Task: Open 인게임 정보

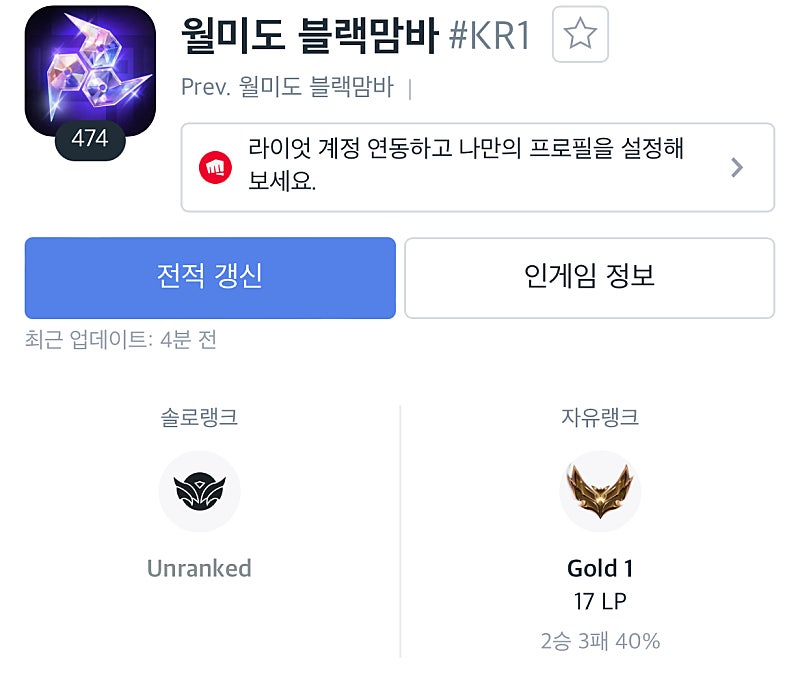Action: (x=589, y=278)
